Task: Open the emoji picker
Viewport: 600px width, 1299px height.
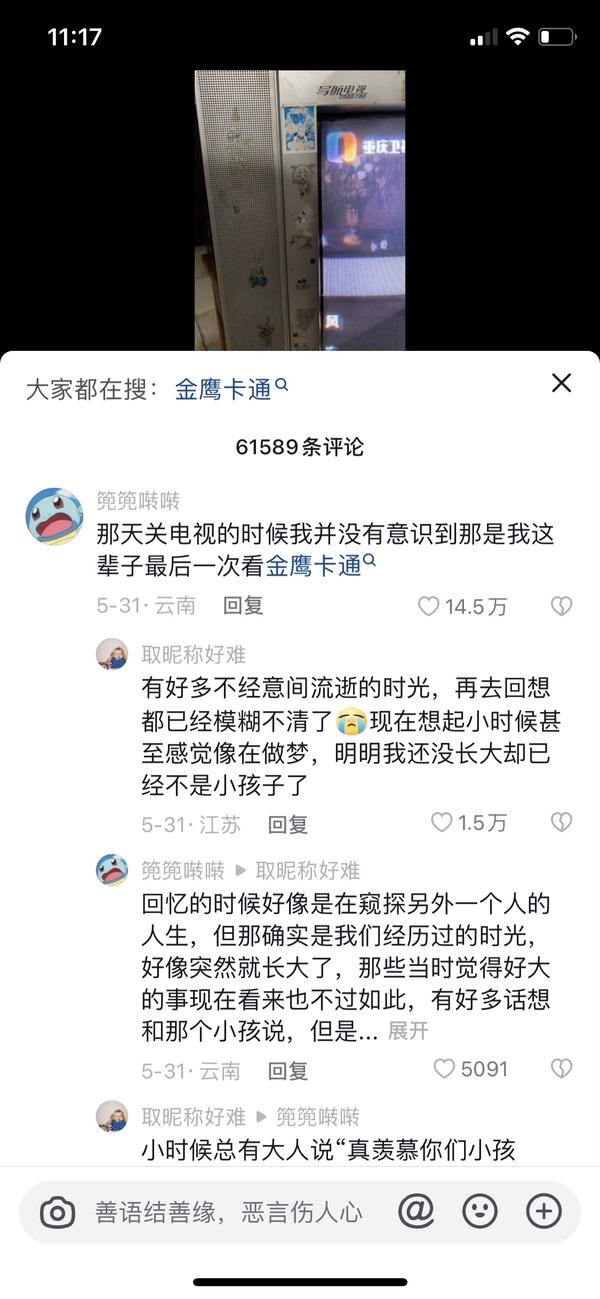Action: (480, 1212)
